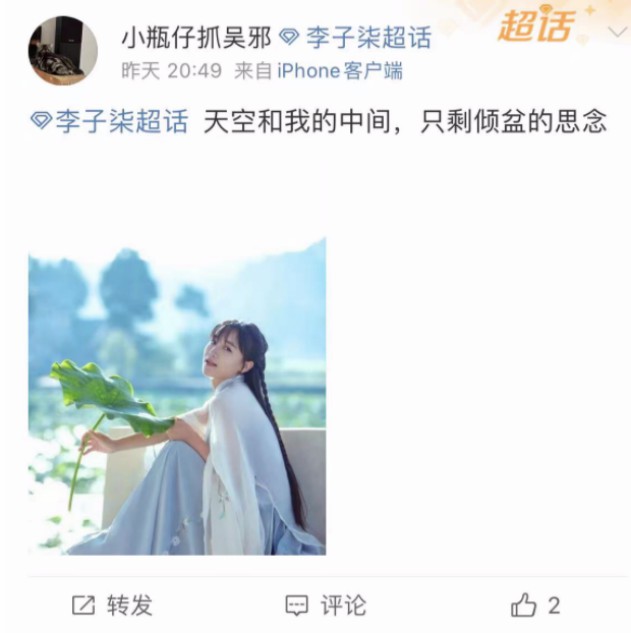Open 评论 to comment on the post
Screen dimensions: 631x633
pos(326,605)
